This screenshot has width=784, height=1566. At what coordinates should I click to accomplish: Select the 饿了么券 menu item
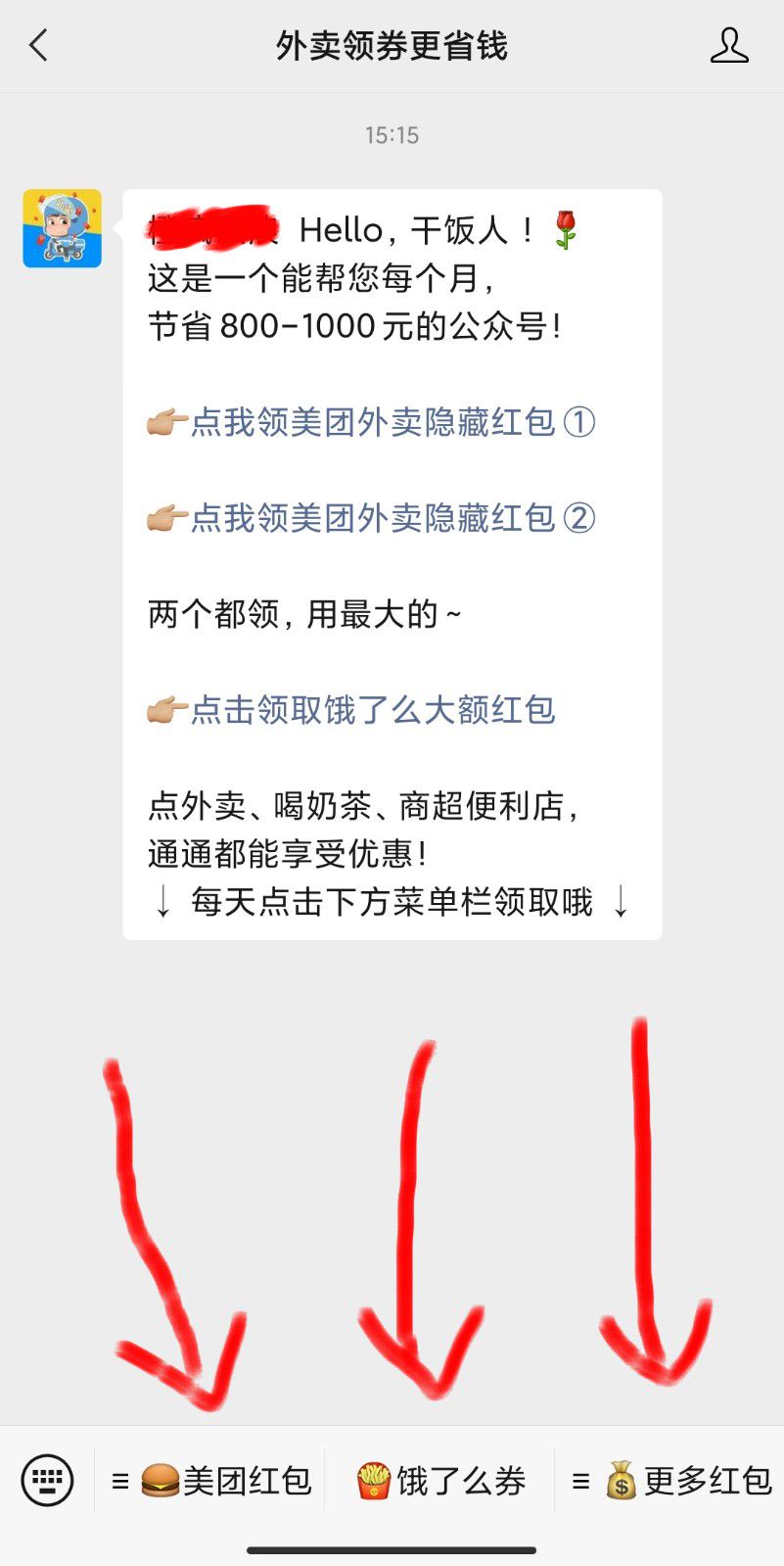click(440, 1481)
